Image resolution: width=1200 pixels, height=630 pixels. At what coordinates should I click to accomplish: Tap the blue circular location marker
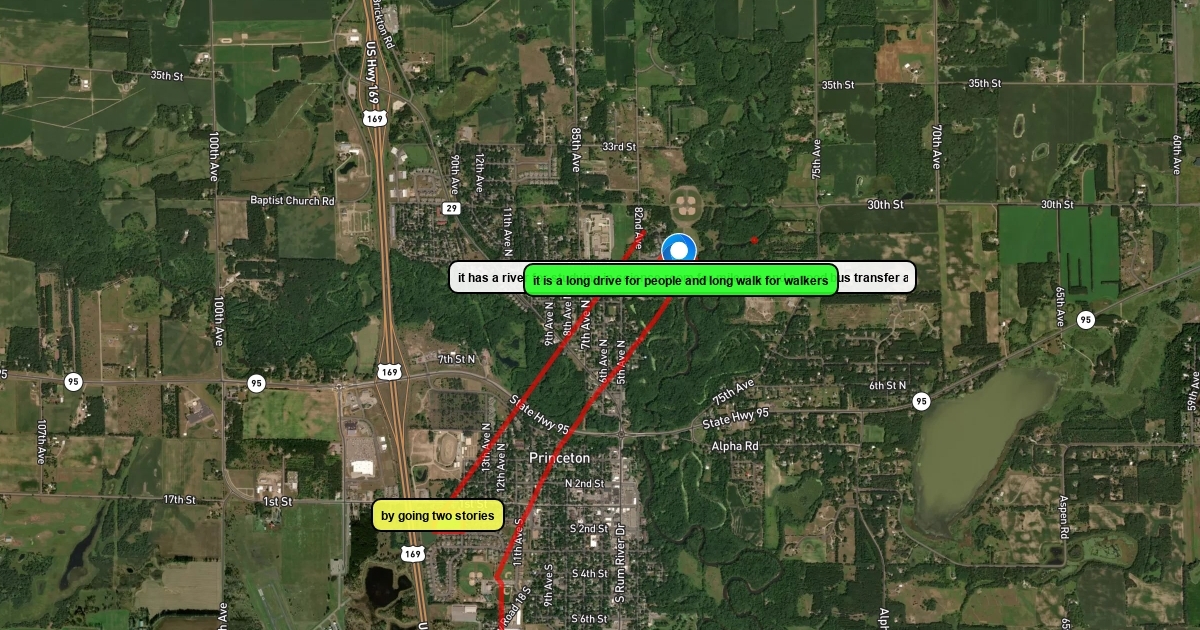680,248
